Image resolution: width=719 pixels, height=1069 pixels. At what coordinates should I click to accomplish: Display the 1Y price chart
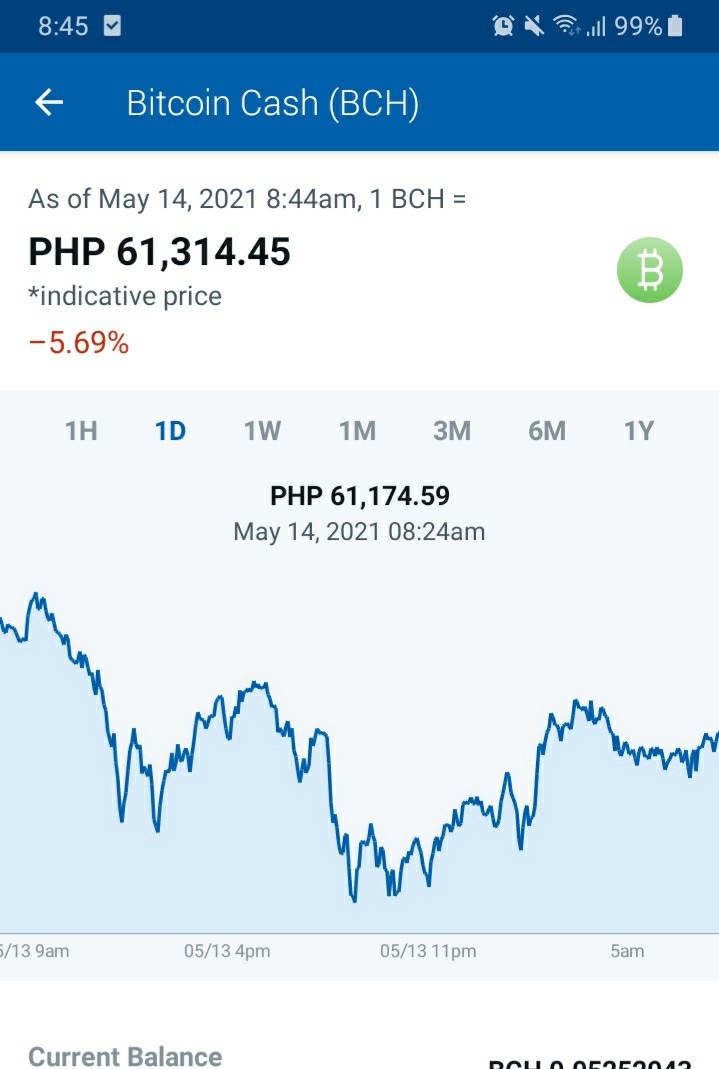click(x=639, y=431)
